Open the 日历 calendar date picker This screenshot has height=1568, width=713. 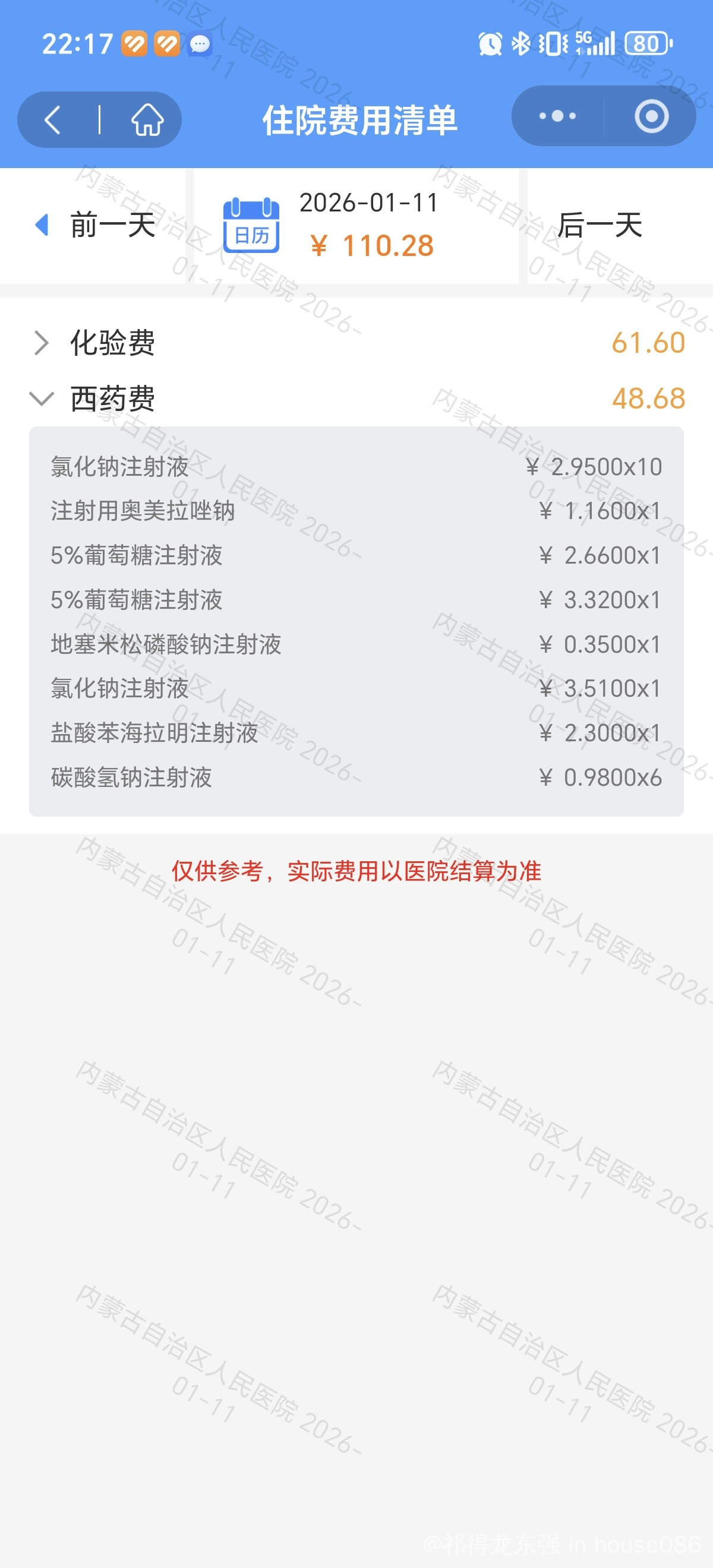[251, 226]
